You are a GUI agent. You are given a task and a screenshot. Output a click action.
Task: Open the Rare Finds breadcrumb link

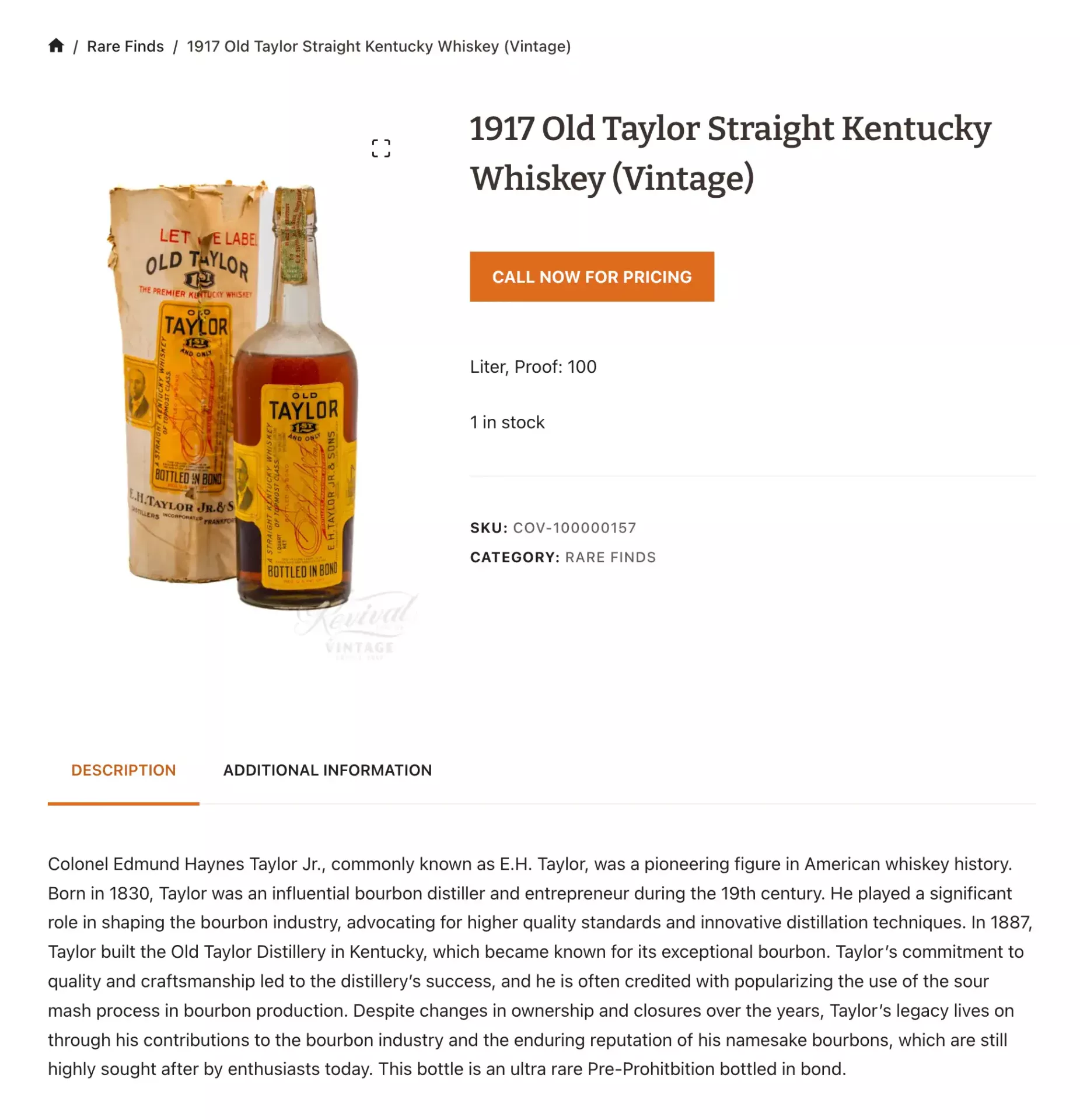[x=125, y=47]
